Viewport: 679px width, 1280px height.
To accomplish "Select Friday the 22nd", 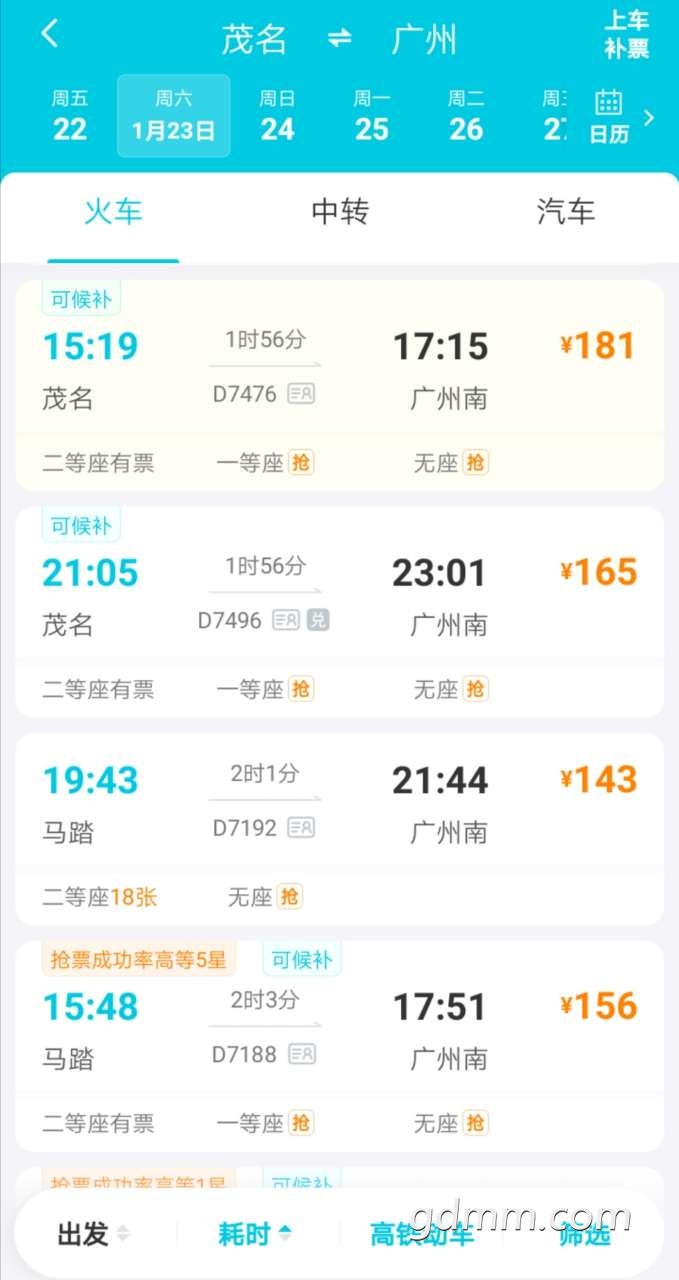I will point(70,116).
